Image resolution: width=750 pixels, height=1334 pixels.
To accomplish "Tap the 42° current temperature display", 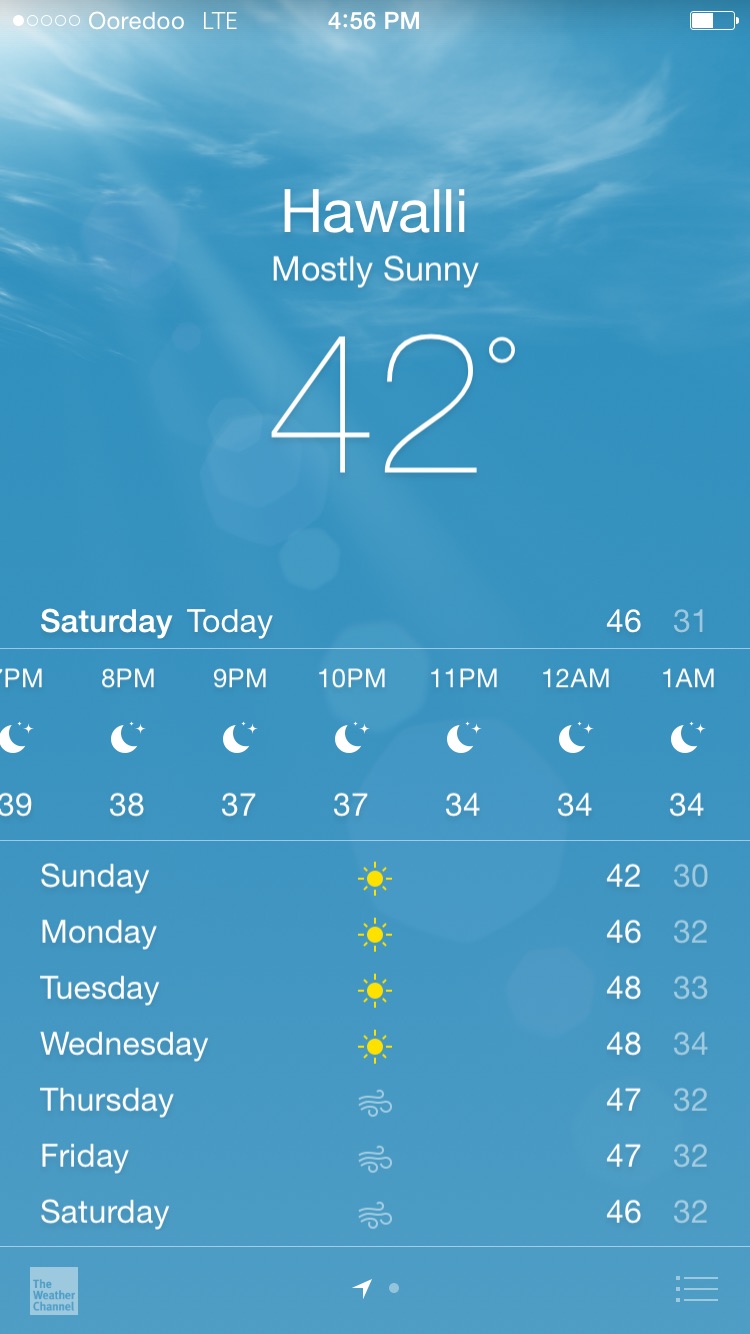I will [390, 405].
